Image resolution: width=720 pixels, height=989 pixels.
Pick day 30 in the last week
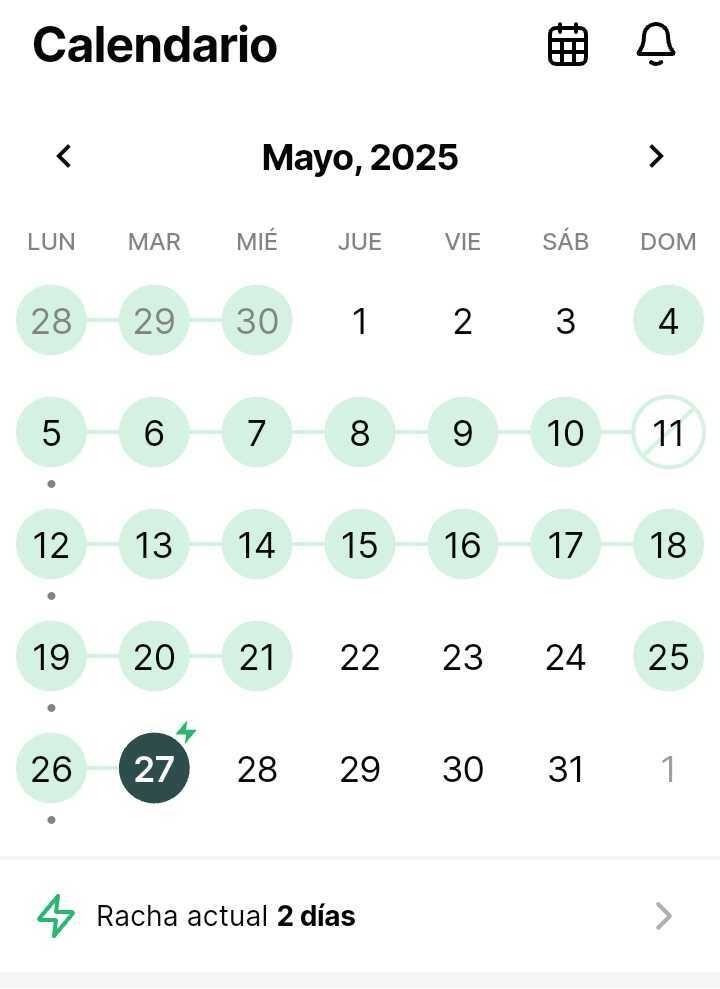(462, 768)
